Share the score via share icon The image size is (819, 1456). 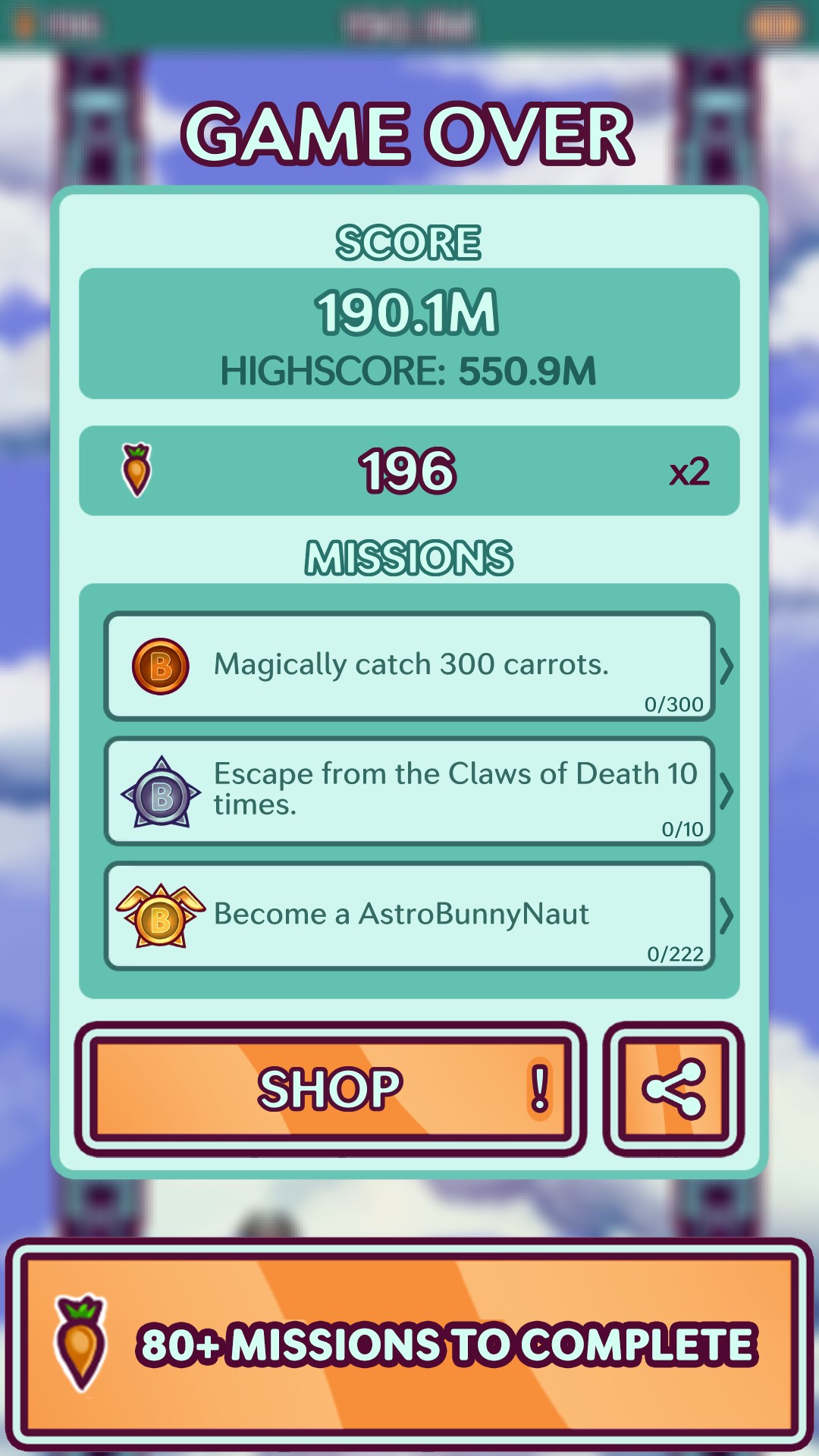[x=673, y=1089]
